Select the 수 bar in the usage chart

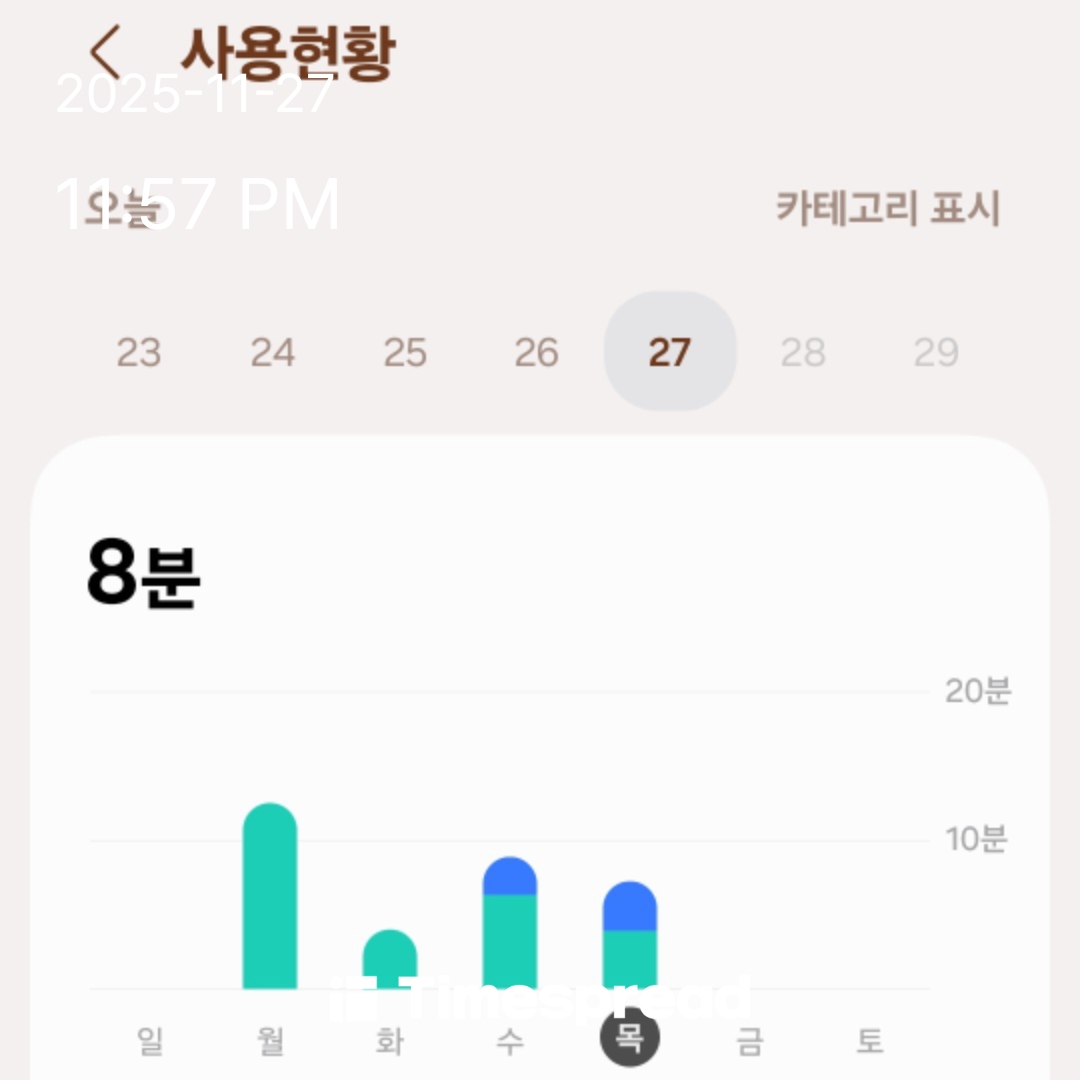pos(510,925)
